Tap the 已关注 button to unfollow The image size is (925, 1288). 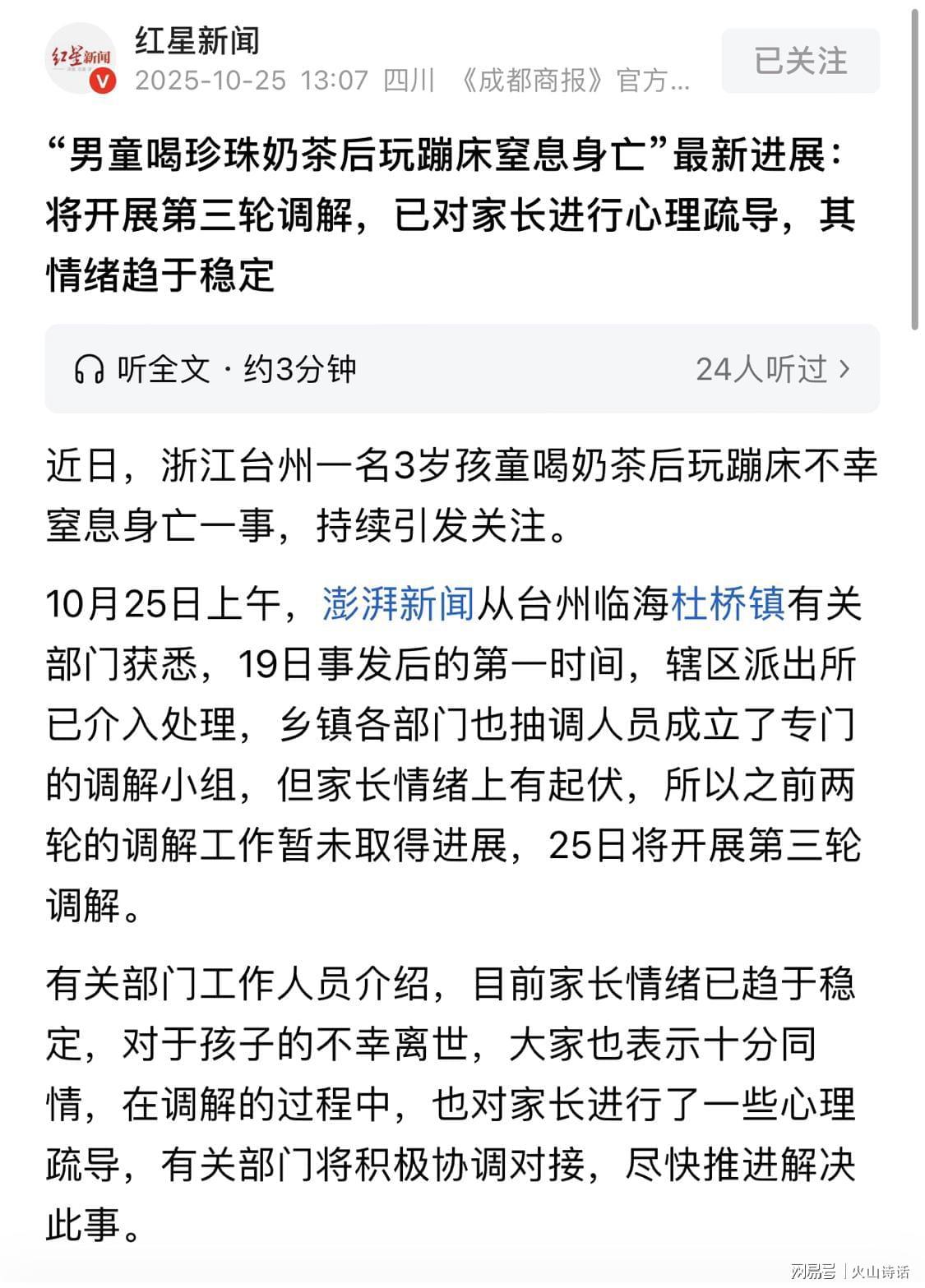click(800, 61)
